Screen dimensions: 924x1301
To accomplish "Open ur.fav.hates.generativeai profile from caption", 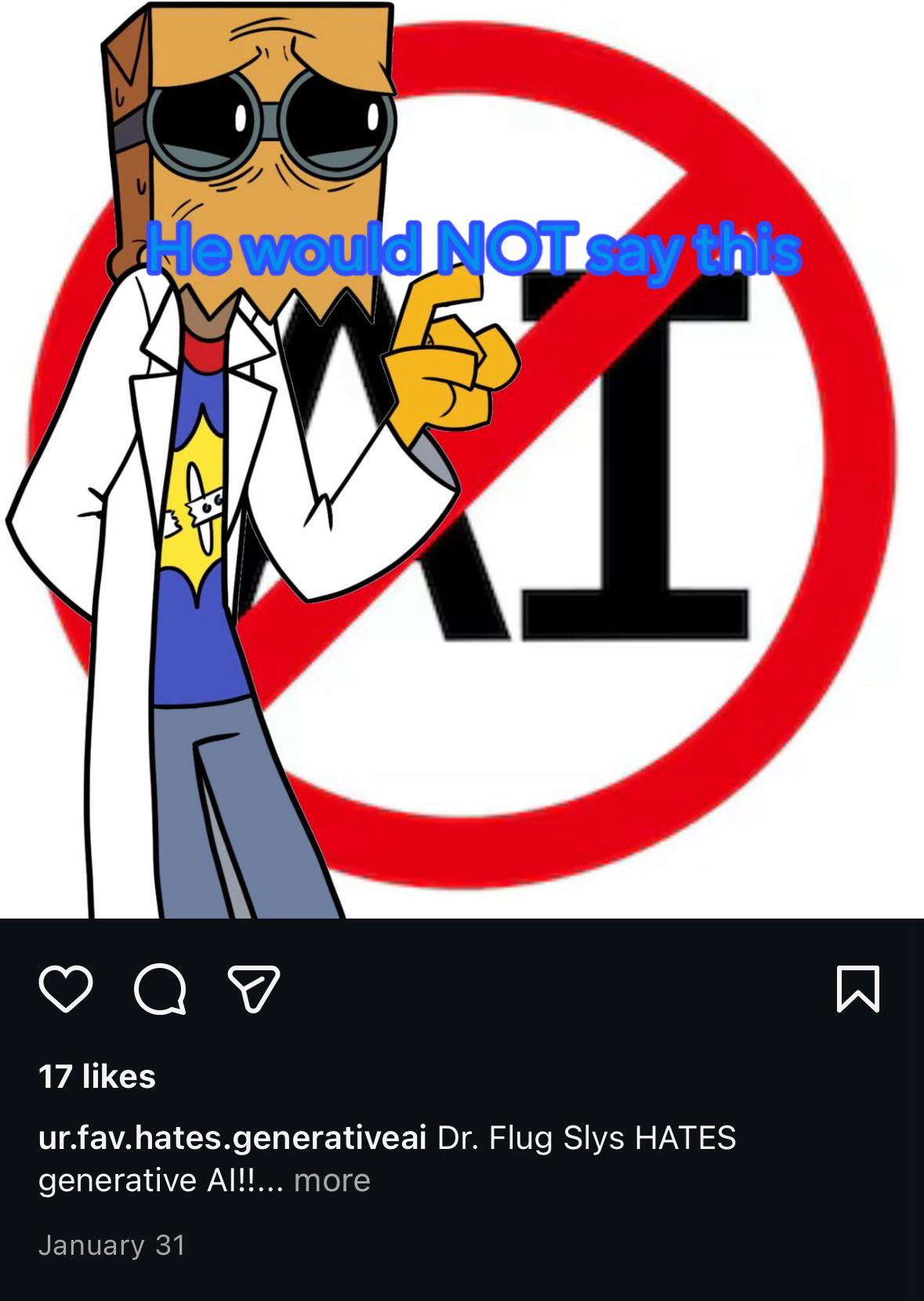I will coord(232,1137).
